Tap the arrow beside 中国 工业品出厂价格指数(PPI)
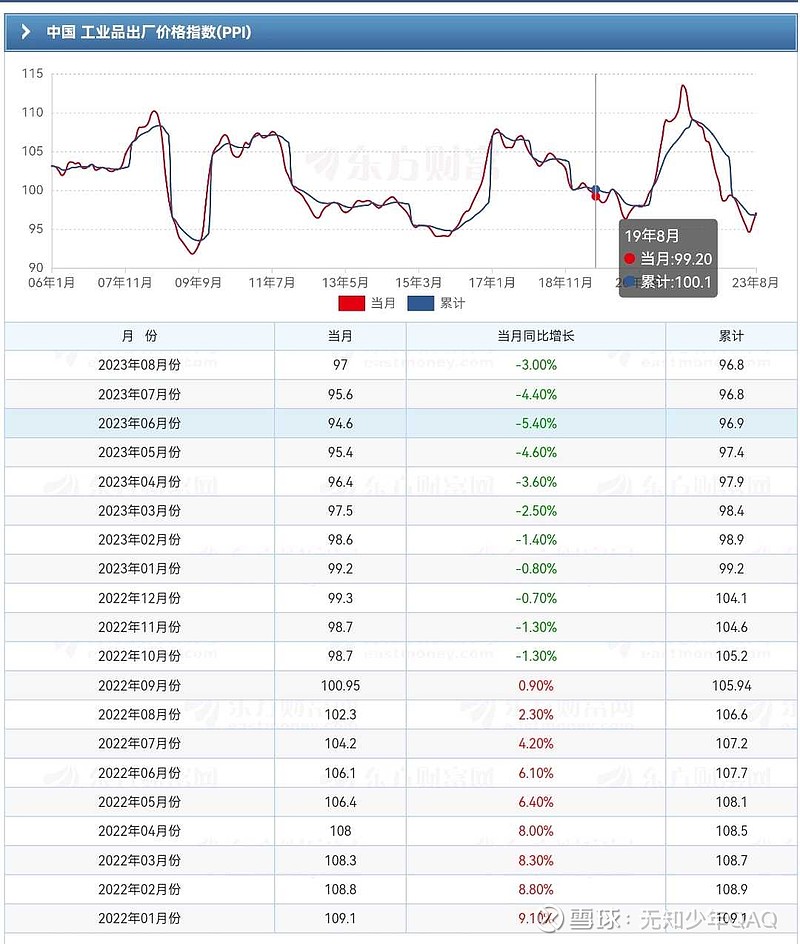The width and height of the screenshot is (800, 944). tap(25, 32)
